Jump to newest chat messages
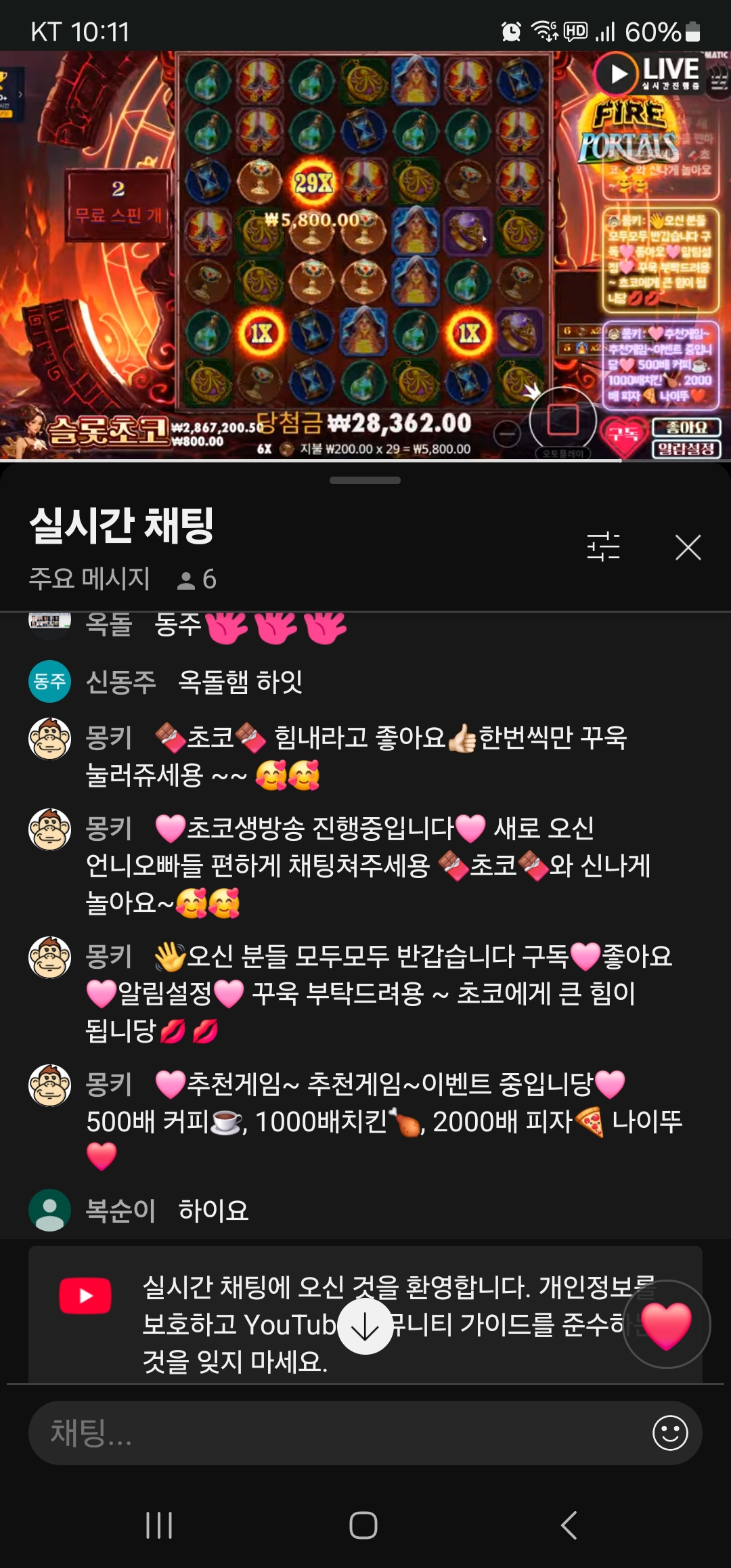731x1568 pixels. [365, 1326]
